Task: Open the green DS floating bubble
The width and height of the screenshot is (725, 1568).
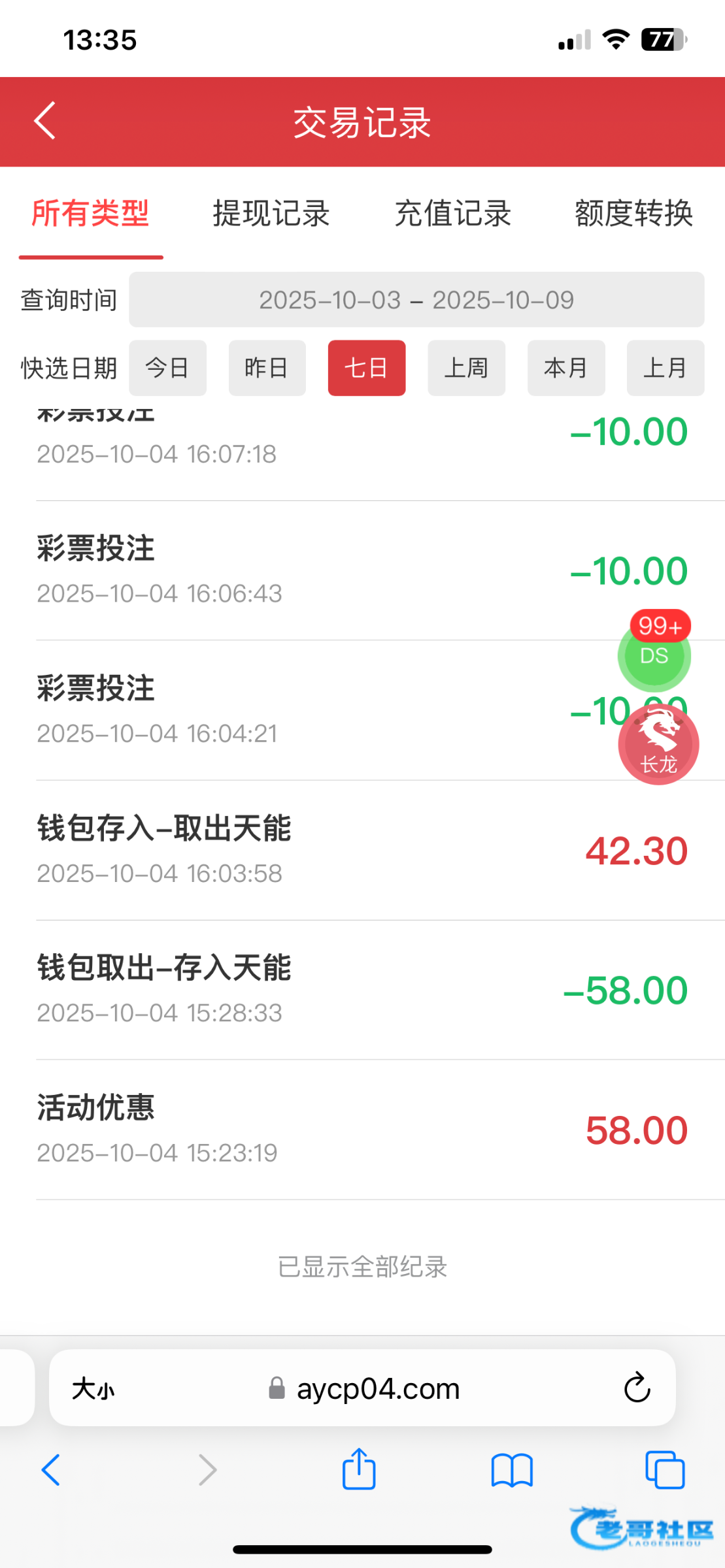Action: coord(654,656)
